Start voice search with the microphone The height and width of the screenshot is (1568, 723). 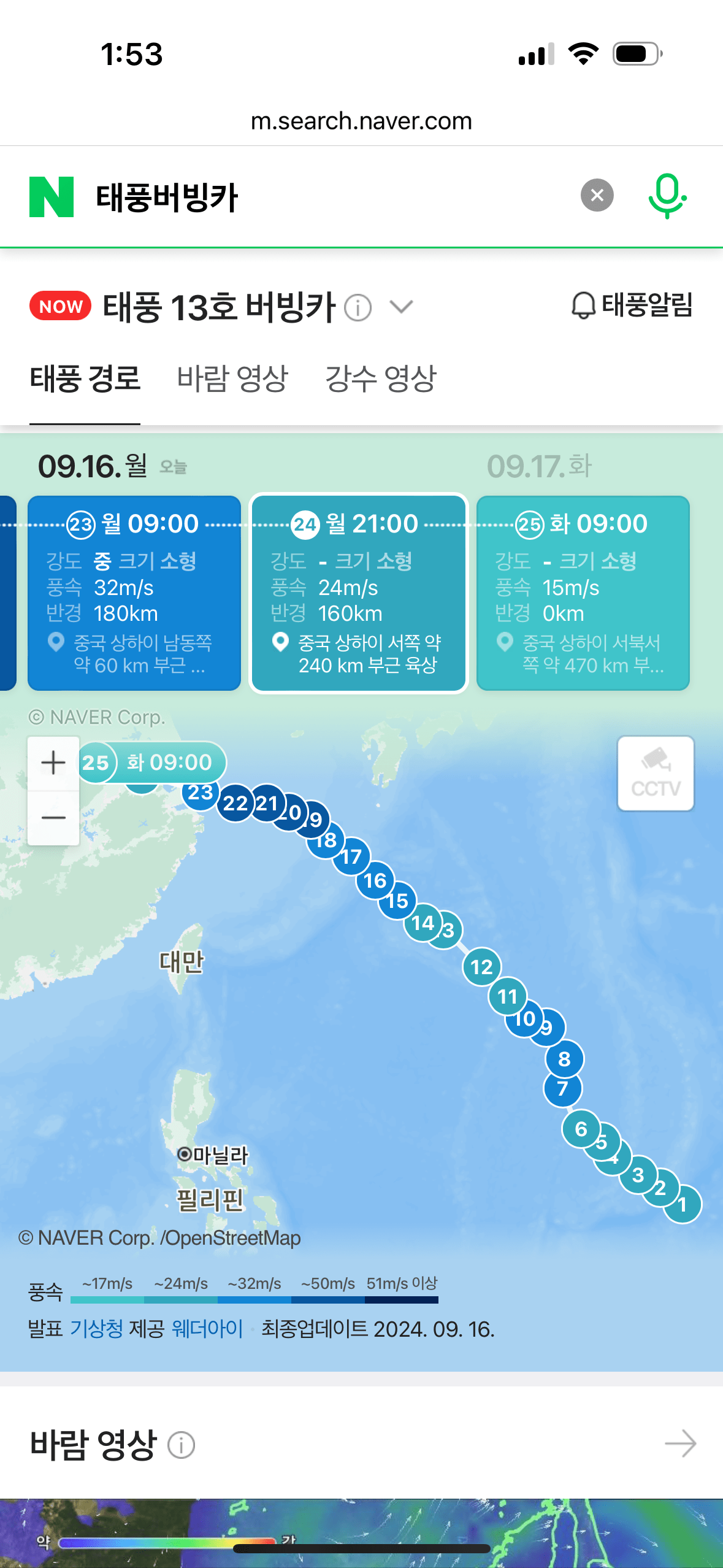(667, 196)
